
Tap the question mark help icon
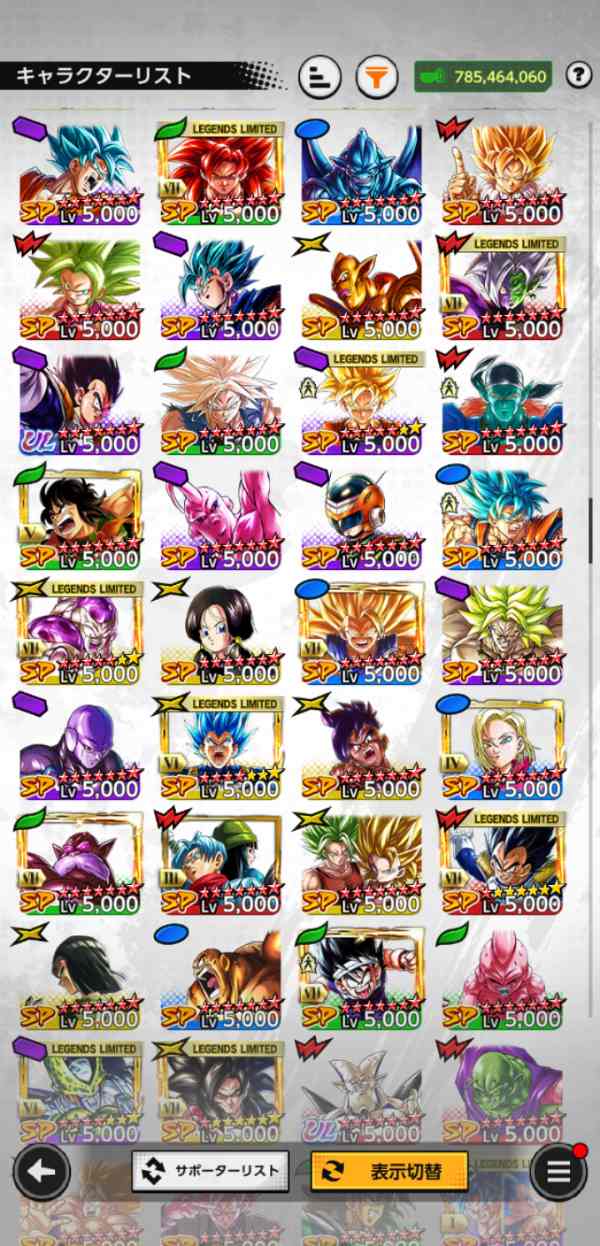(578, 75)
